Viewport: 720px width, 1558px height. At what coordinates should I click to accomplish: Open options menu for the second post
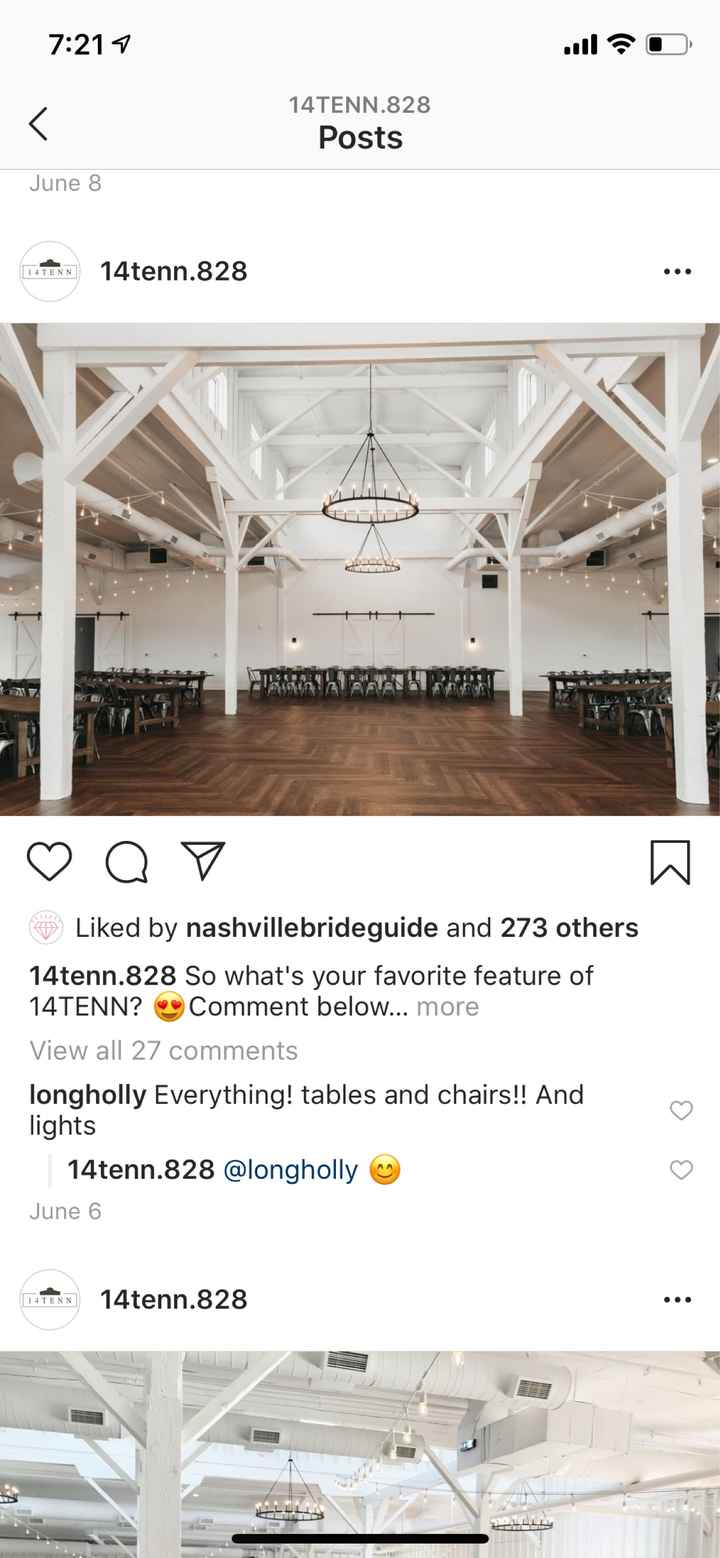tap(677, 1299)
